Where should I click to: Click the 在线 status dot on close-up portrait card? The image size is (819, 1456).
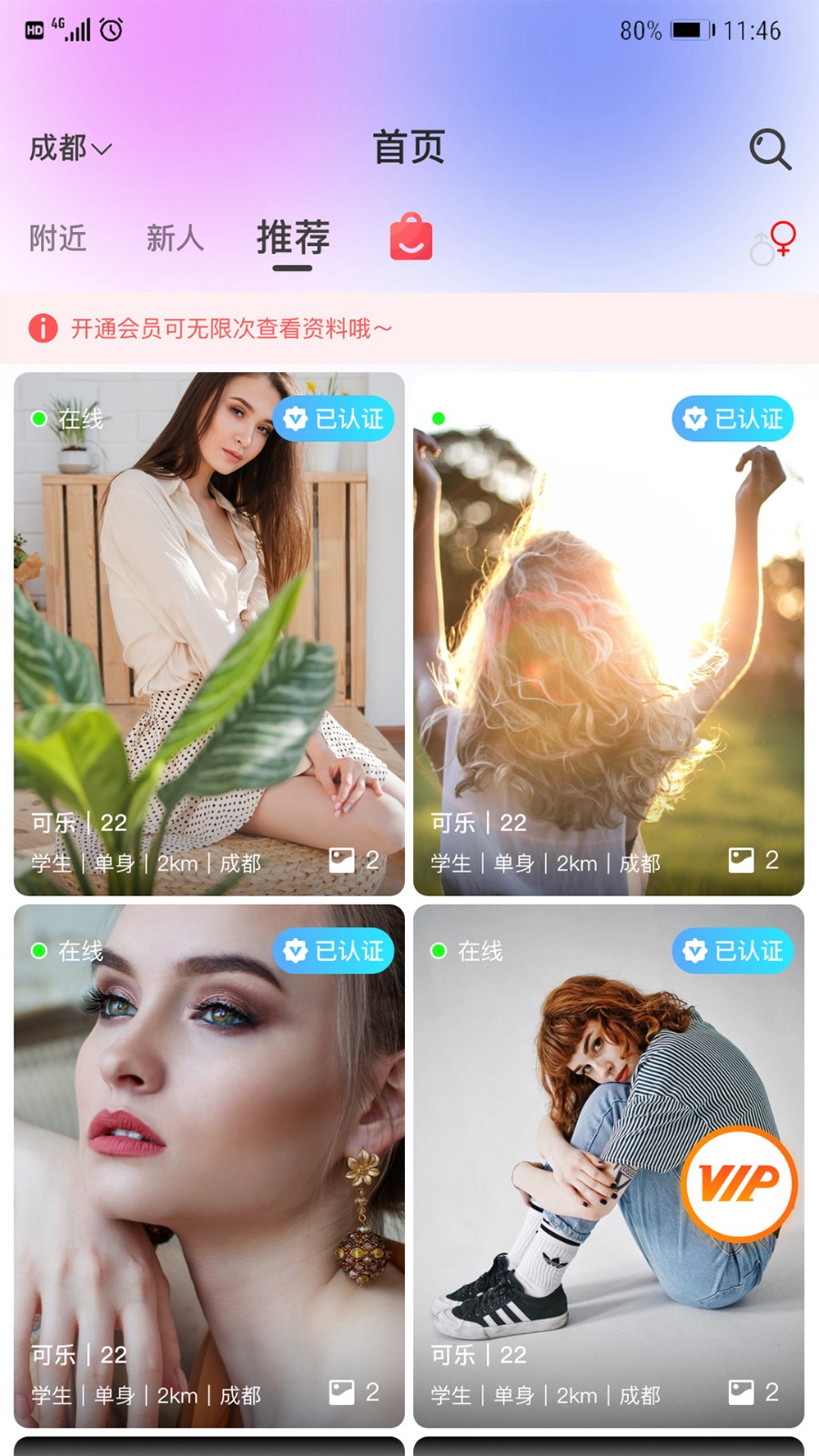pos(38,951)
